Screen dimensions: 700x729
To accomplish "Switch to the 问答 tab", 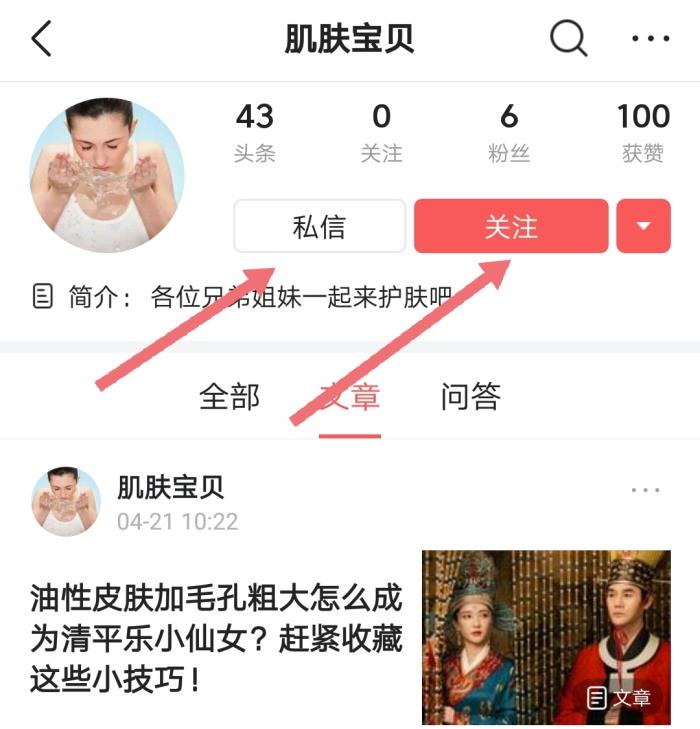I will pos(470,397).
